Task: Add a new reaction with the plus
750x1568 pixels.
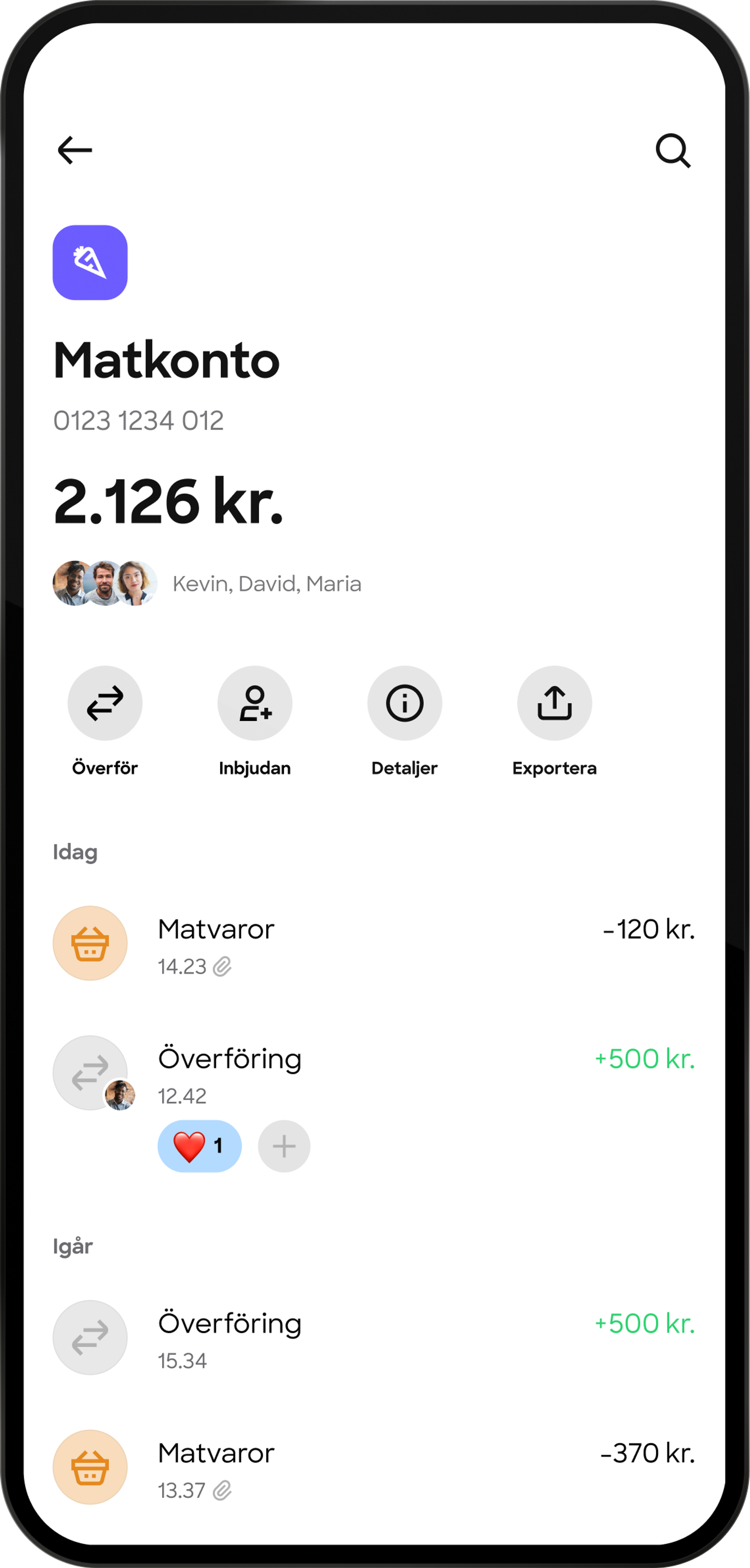Action: (284, 1146)
